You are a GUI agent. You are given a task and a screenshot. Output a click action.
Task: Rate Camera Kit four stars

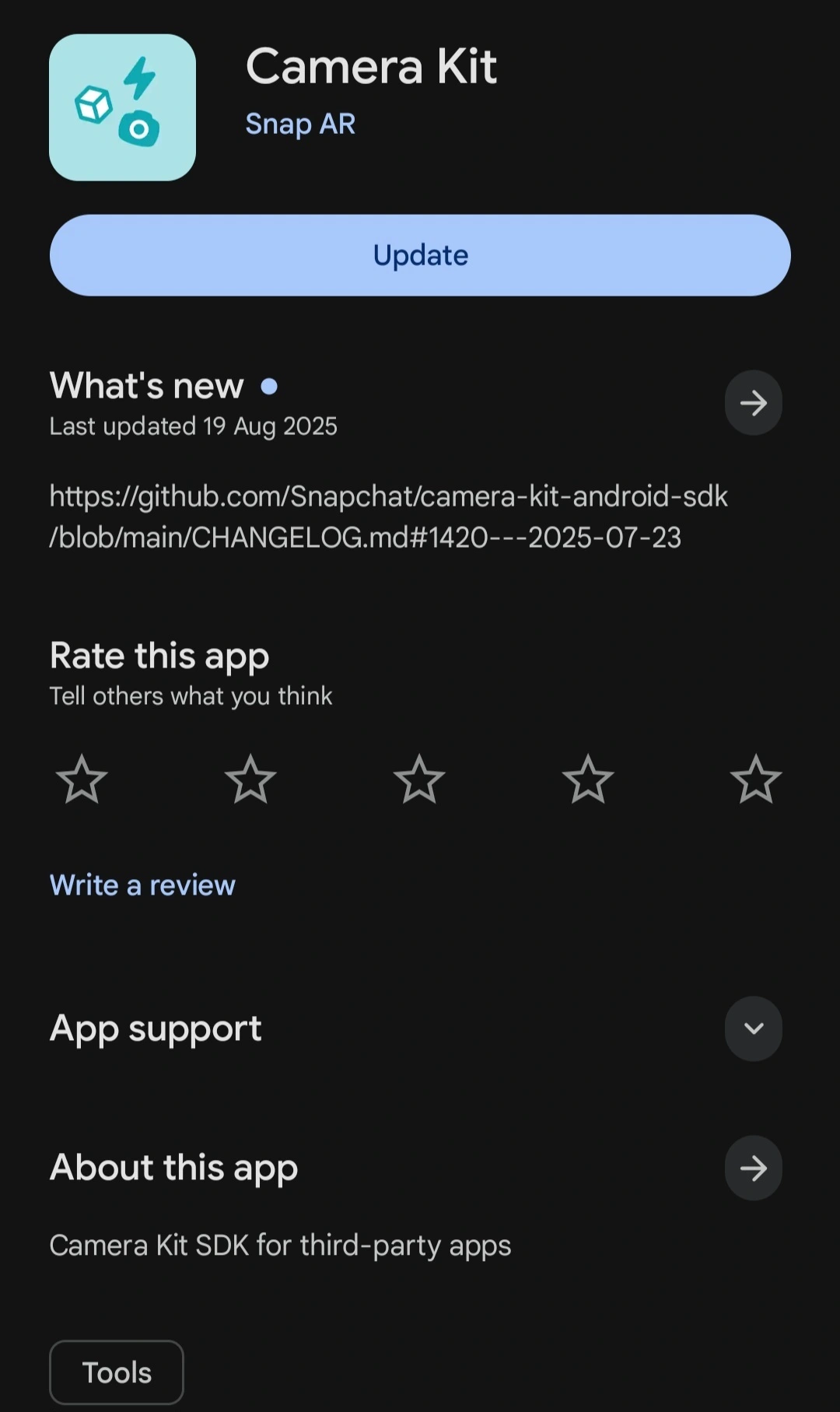588,779
